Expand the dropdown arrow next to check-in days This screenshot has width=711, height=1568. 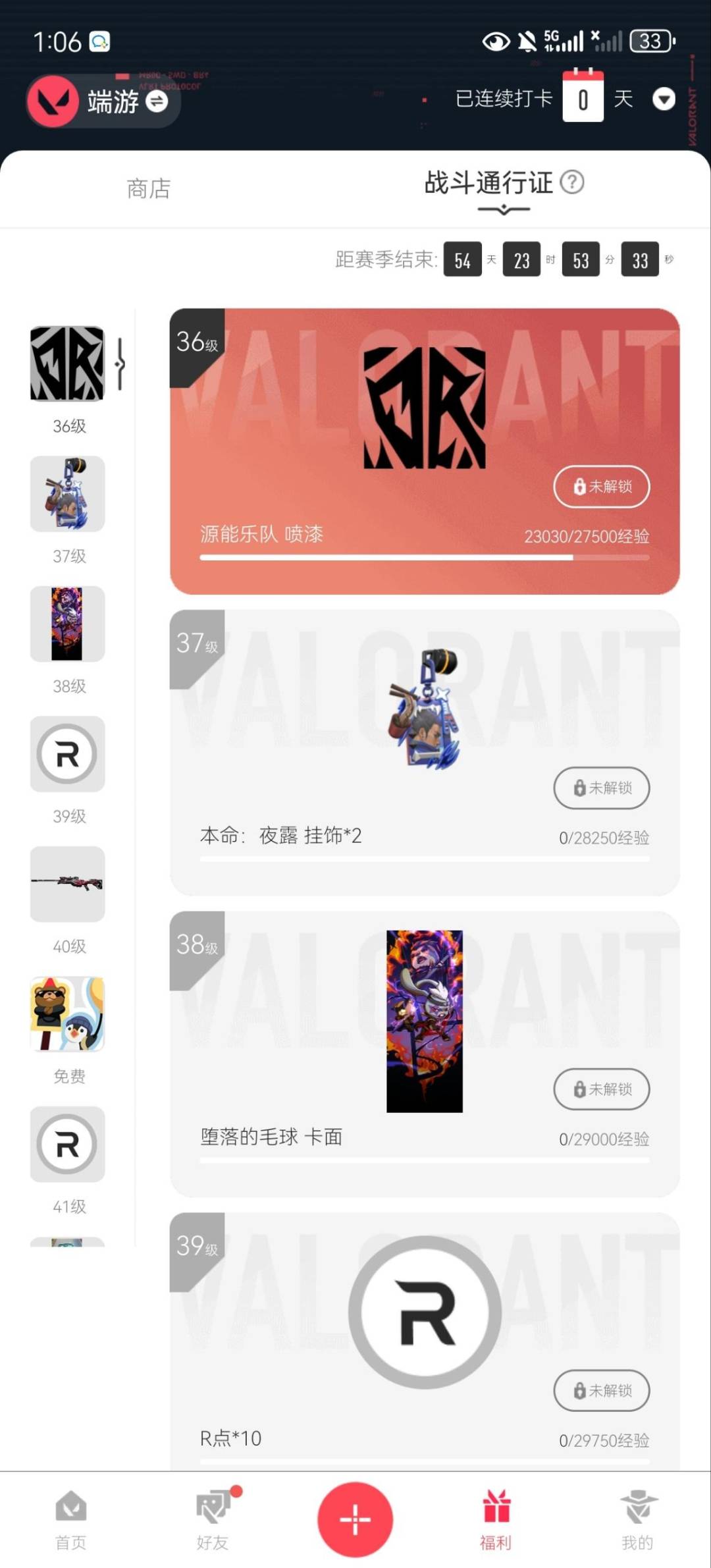[x=664, y=99]
